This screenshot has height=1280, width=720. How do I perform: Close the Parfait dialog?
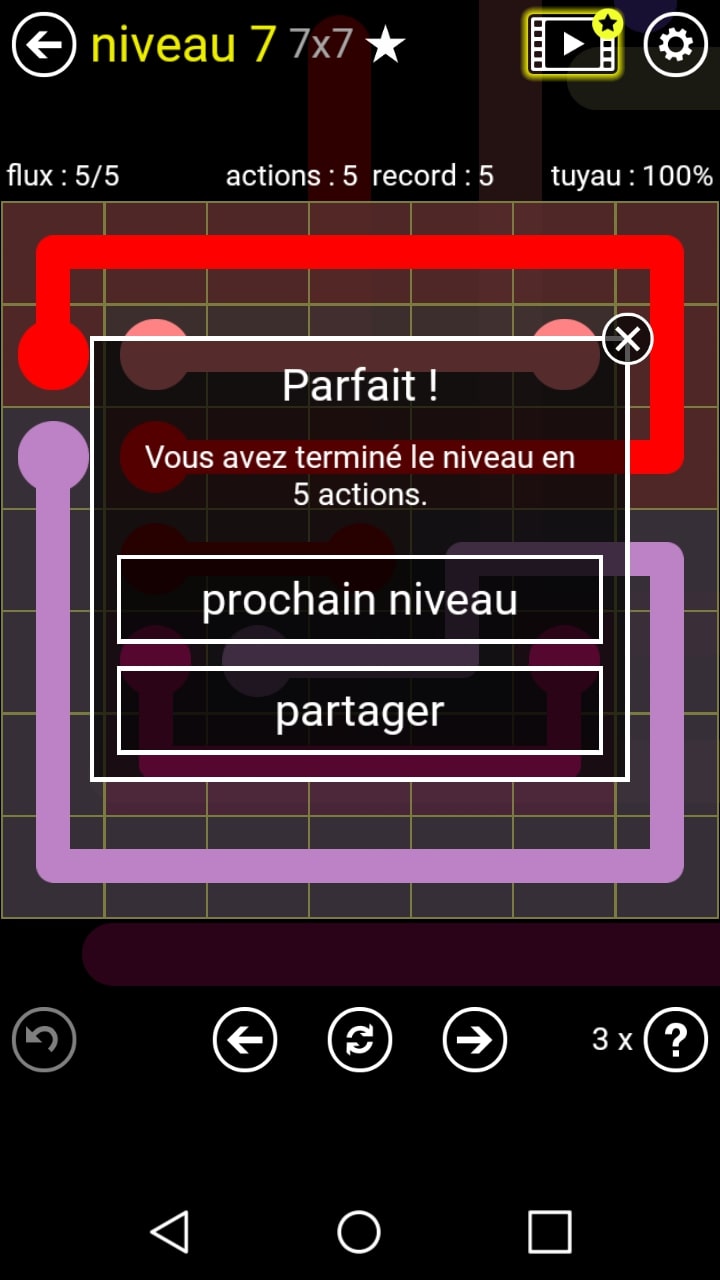[x=627, y=340]
